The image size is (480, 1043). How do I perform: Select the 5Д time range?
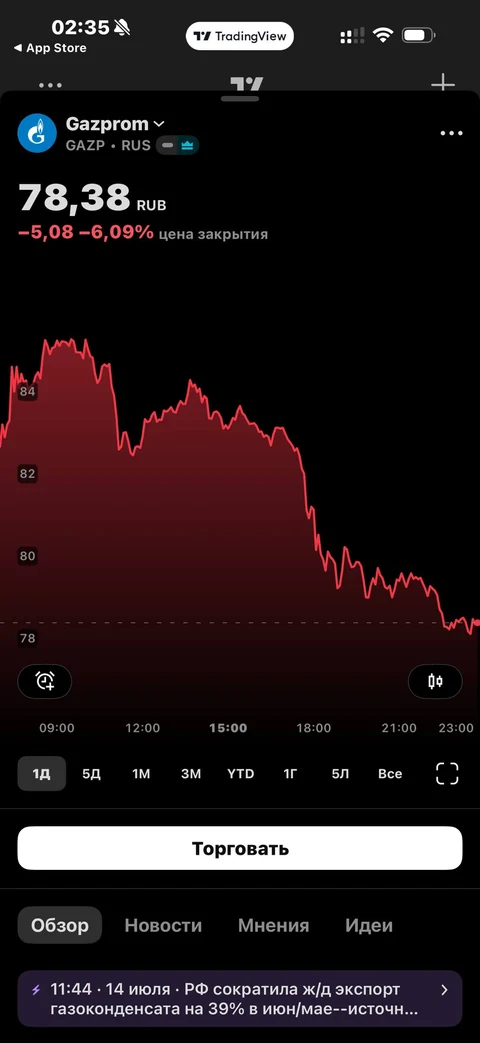tap(91, 774)
